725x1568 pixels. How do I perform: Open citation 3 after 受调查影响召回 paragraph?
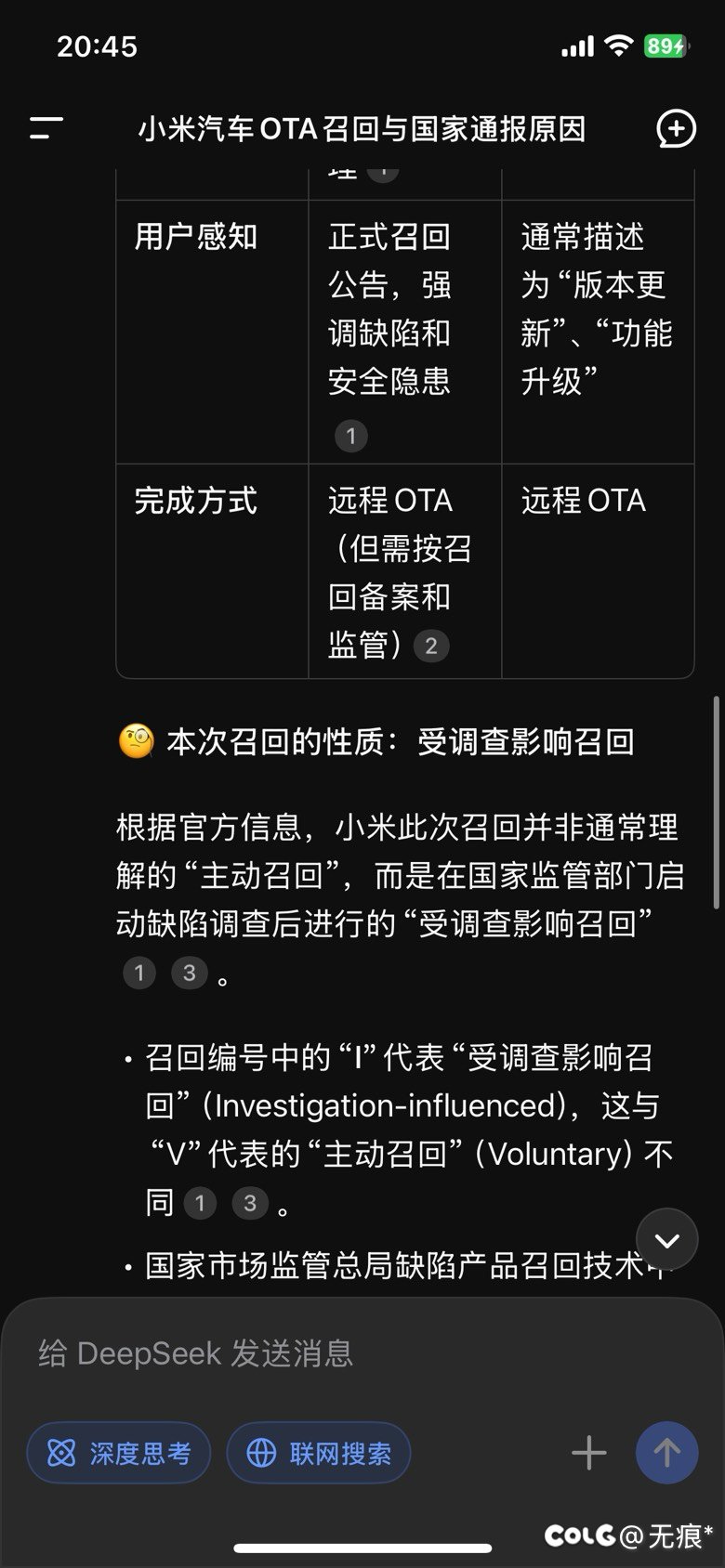coord(189,973)
